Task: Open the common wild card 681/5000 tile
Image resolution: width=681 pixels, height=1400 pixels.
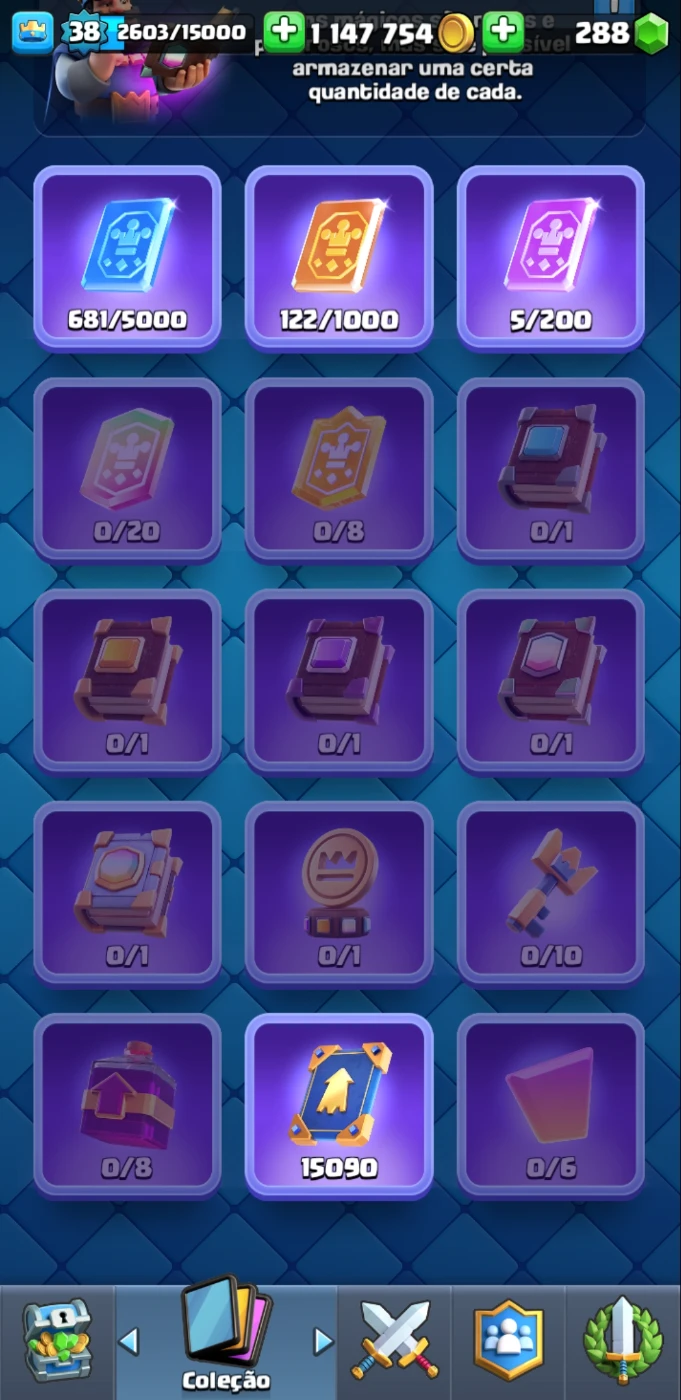Action: point(127,258)
